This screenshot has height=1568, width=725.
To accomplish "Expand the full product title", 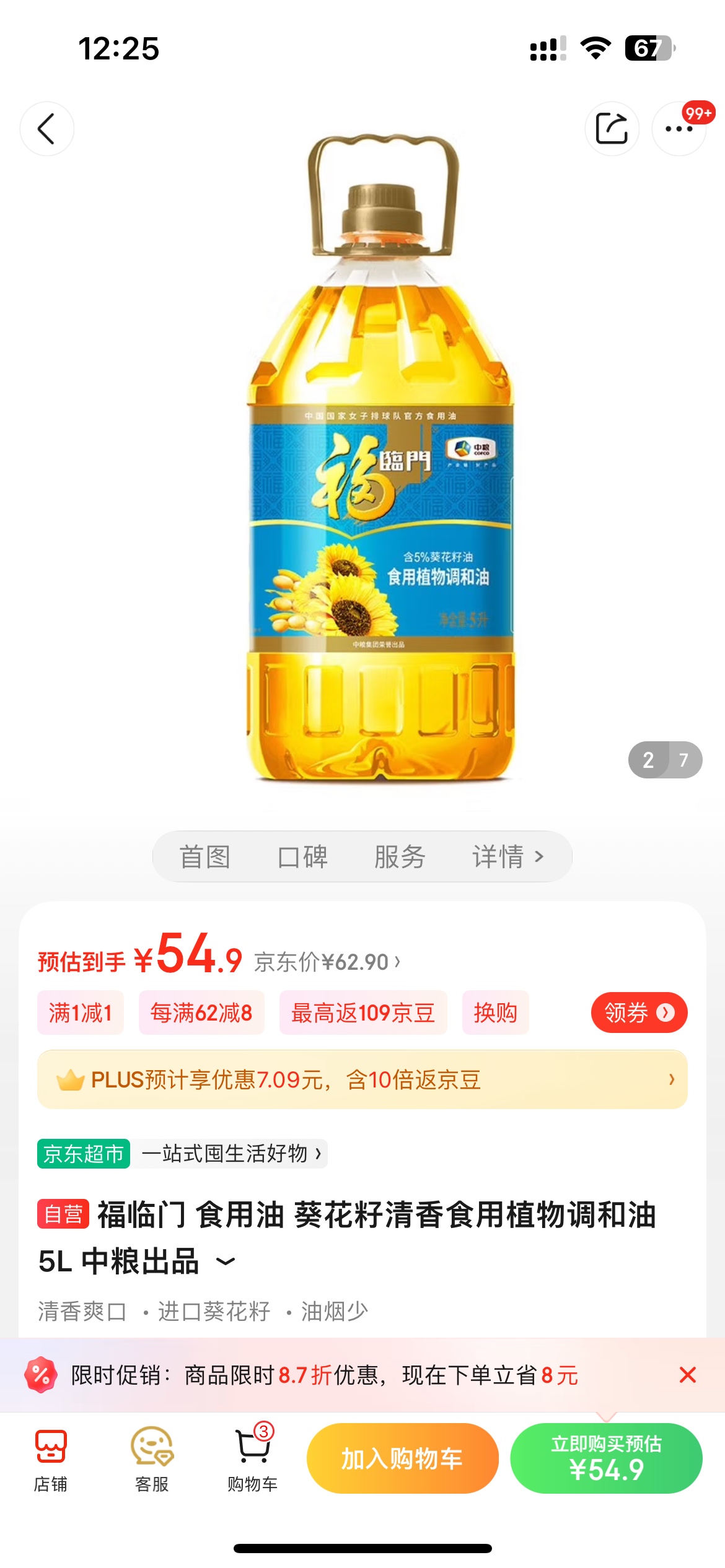I will point(226,1261).
